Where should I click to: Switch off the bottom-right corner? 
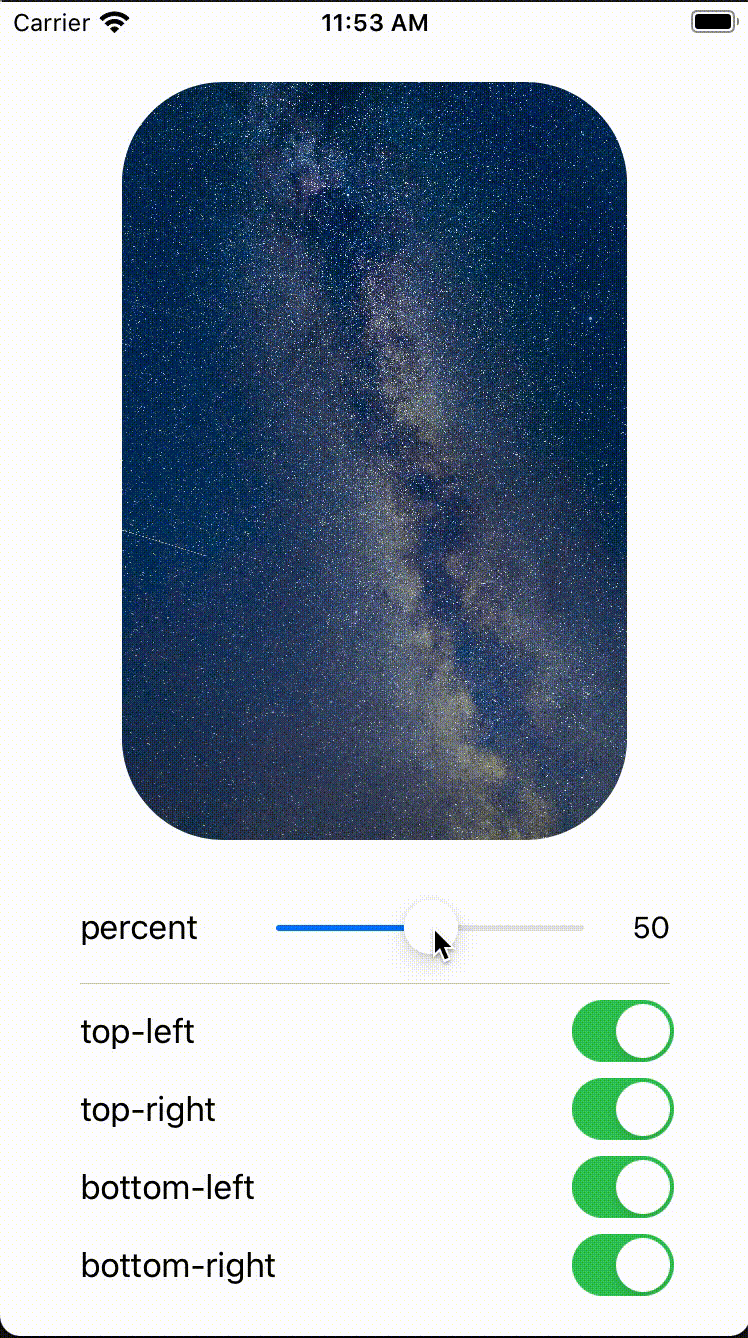point(622,1265)
